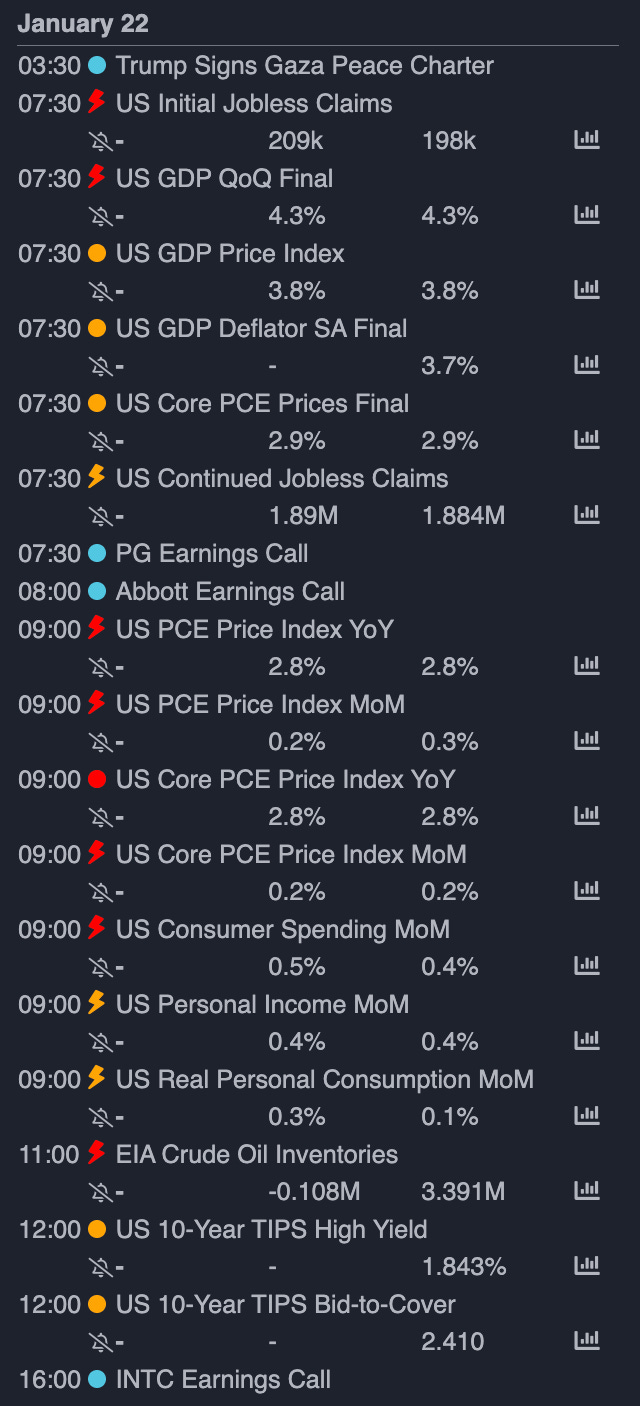Set alert bell for US Continued Jobless Claims
Viewport: 640px width, 1406px height.
(x=100, y=516)
